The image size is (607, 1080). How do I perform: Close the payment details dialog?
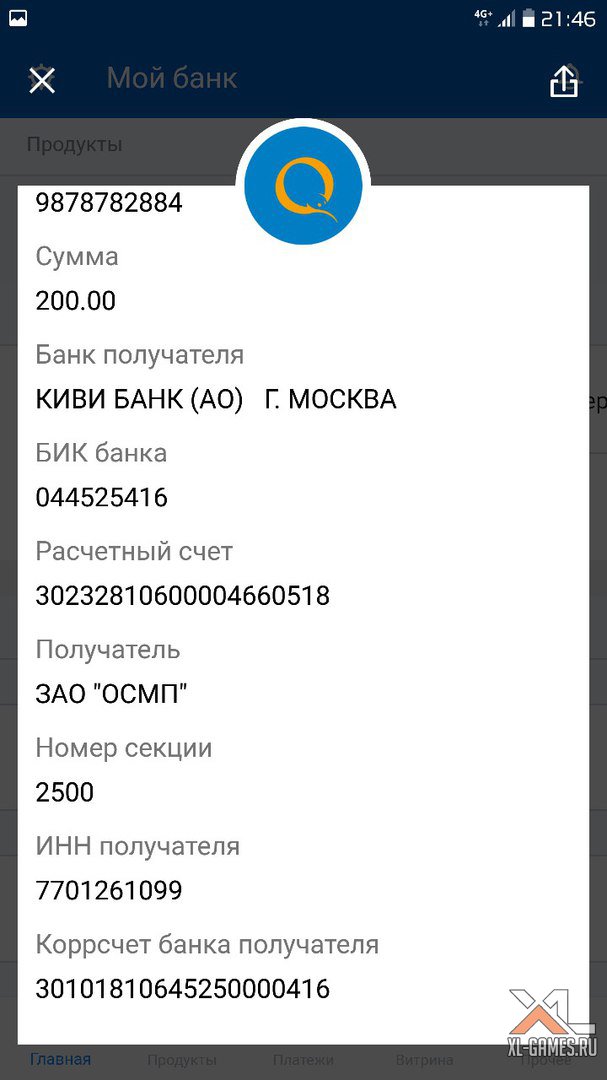click(42, 80)
